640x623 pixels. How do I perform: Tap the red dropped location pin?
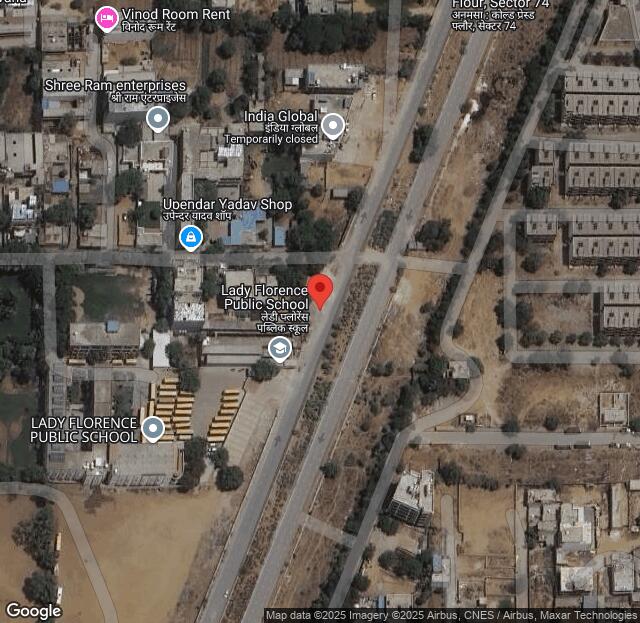click(319, 291)
